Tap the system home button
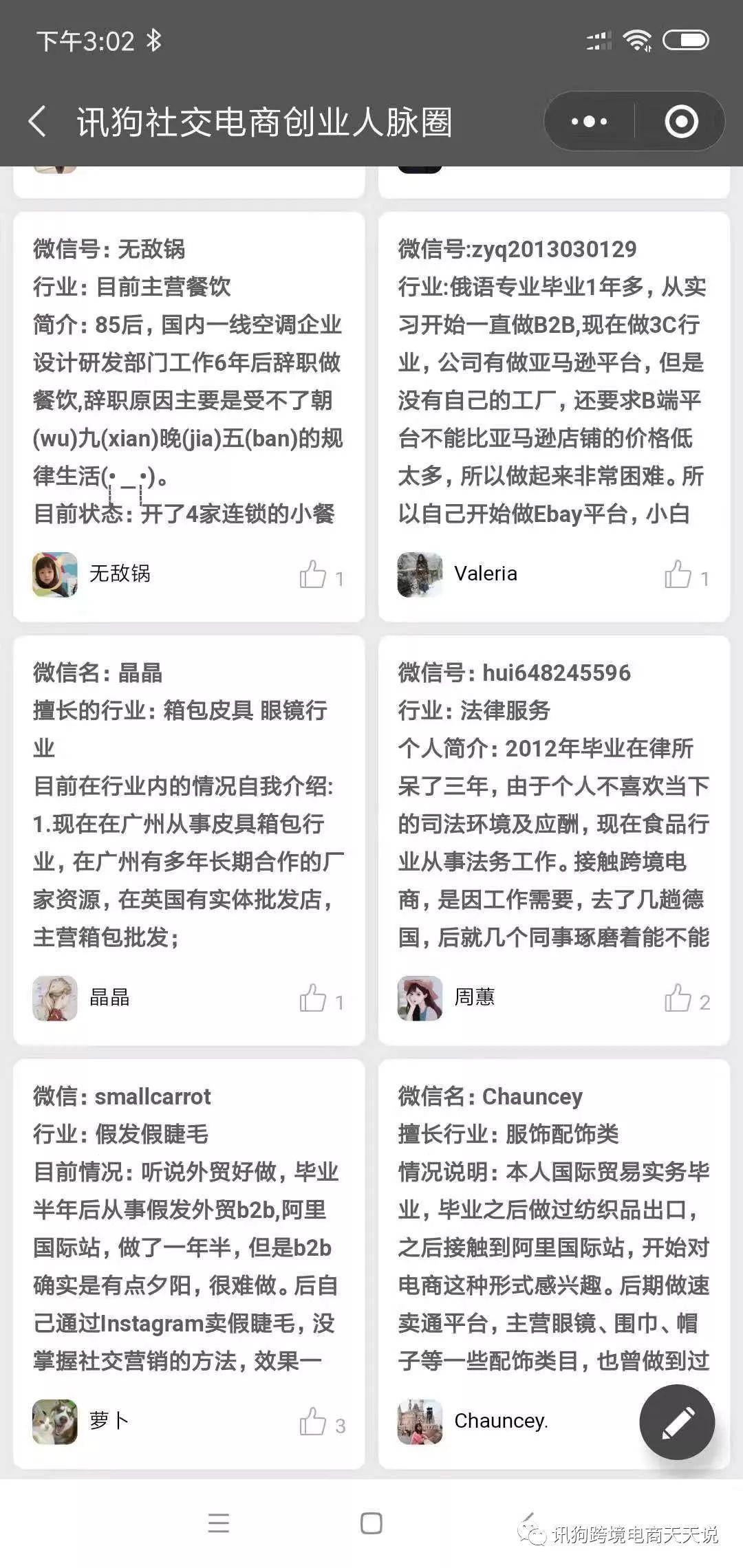This screenshot has width=743, height=1568. coord(371,1523)
